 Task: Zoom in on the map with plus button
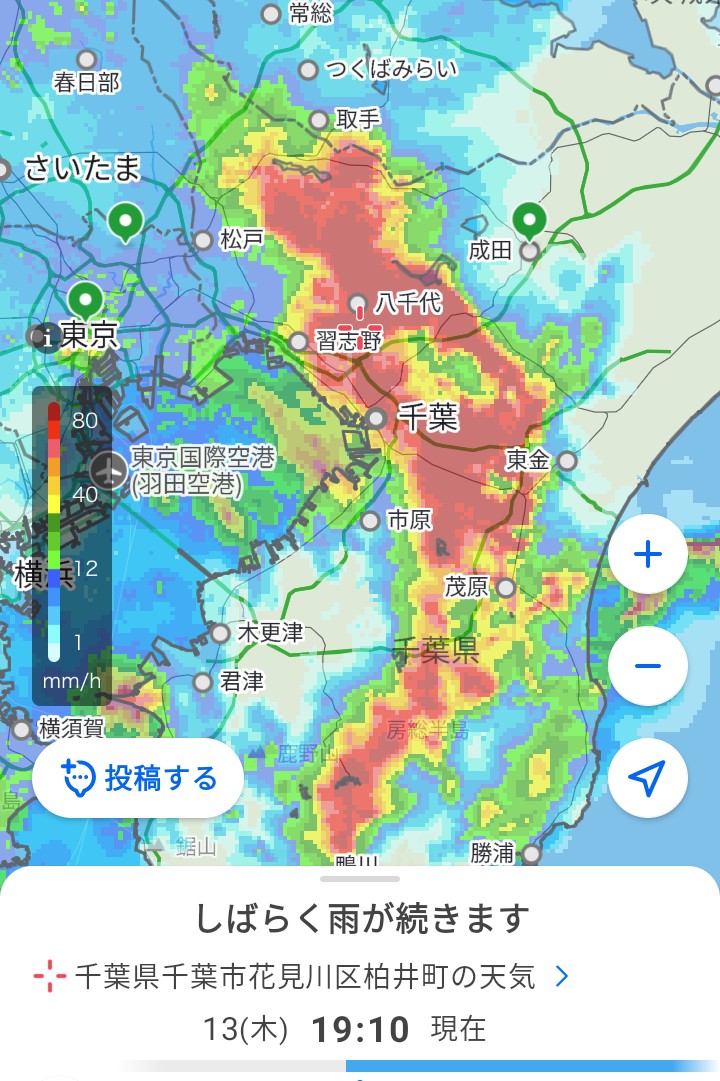pyautogui.click(x=648, y=554)
